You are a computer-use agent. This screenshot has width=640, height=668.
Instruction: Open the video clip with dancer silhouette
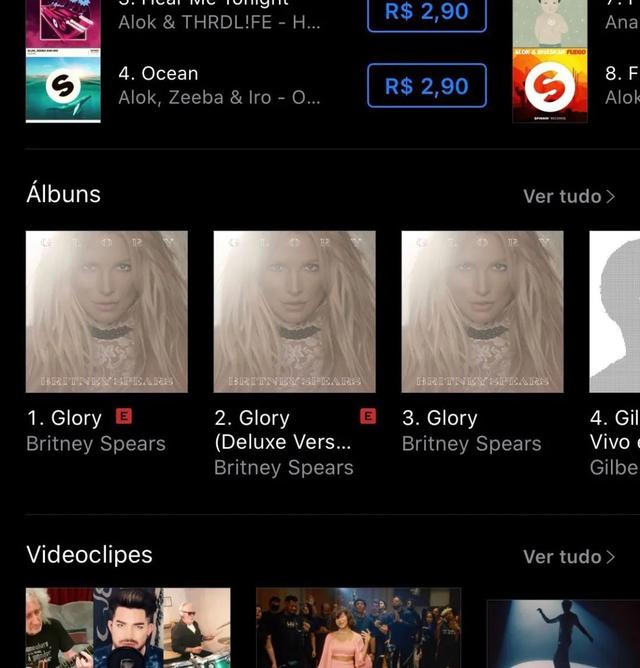563,634
